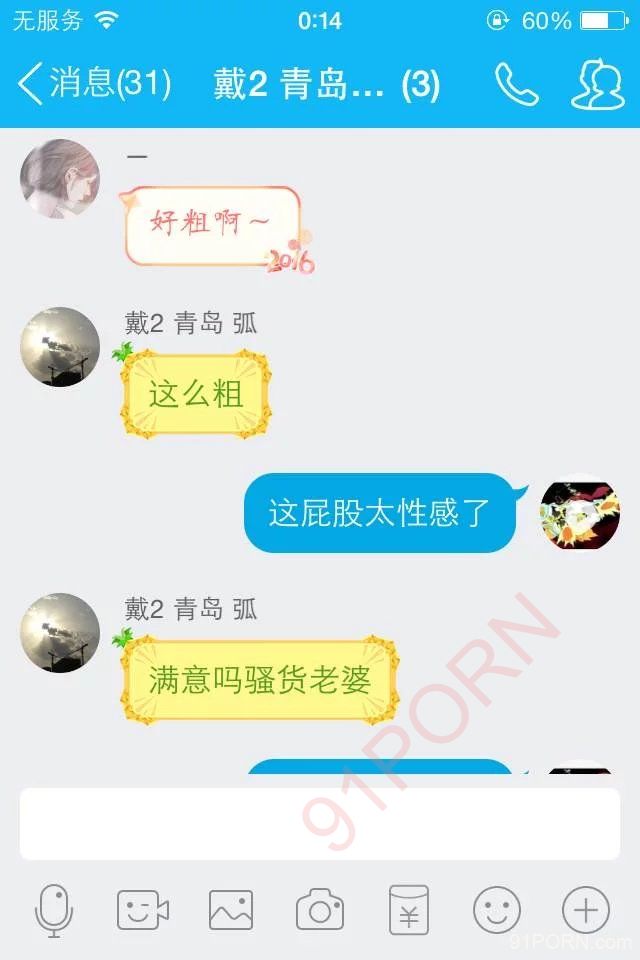Open the emoji picker

[497, 910]
